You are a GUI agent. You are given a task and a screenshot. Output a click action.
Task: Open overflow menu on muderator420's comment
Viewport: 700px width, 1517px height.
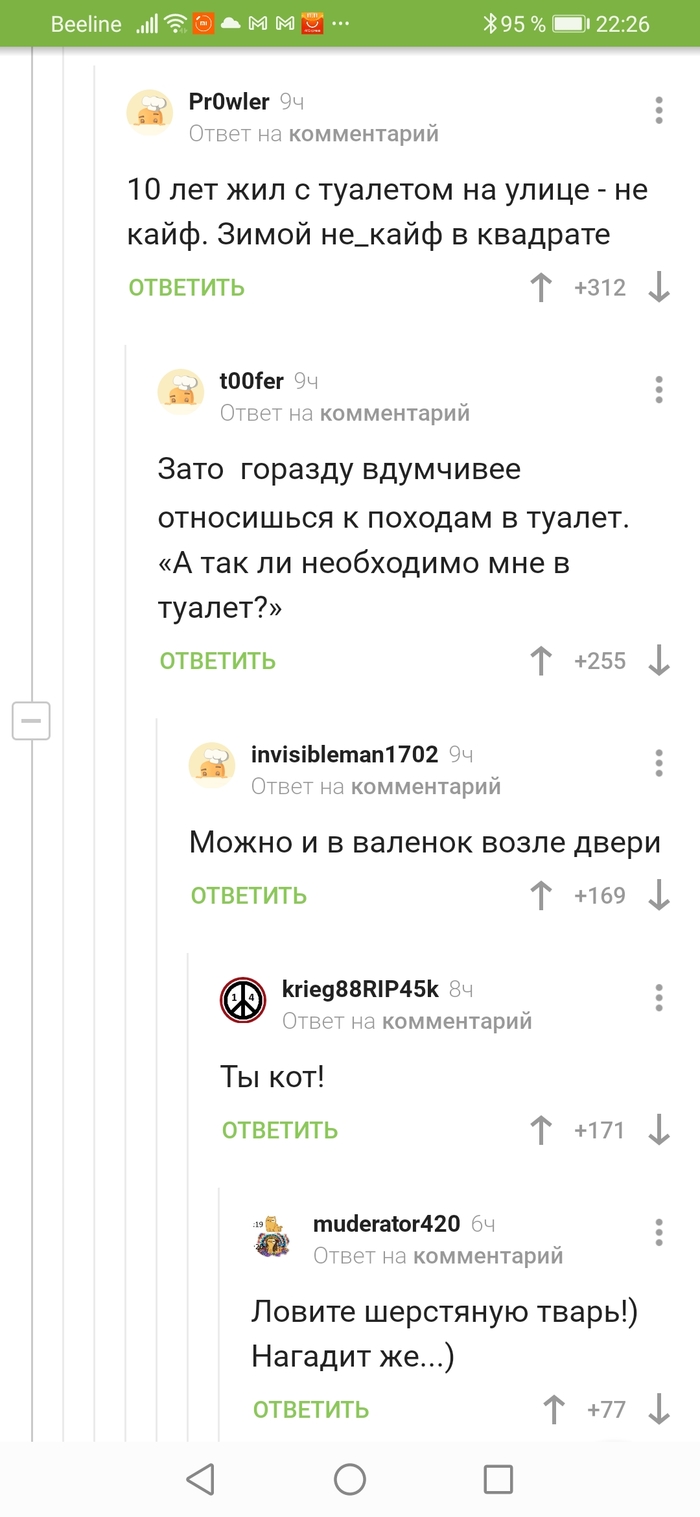tap(658, 1232)
